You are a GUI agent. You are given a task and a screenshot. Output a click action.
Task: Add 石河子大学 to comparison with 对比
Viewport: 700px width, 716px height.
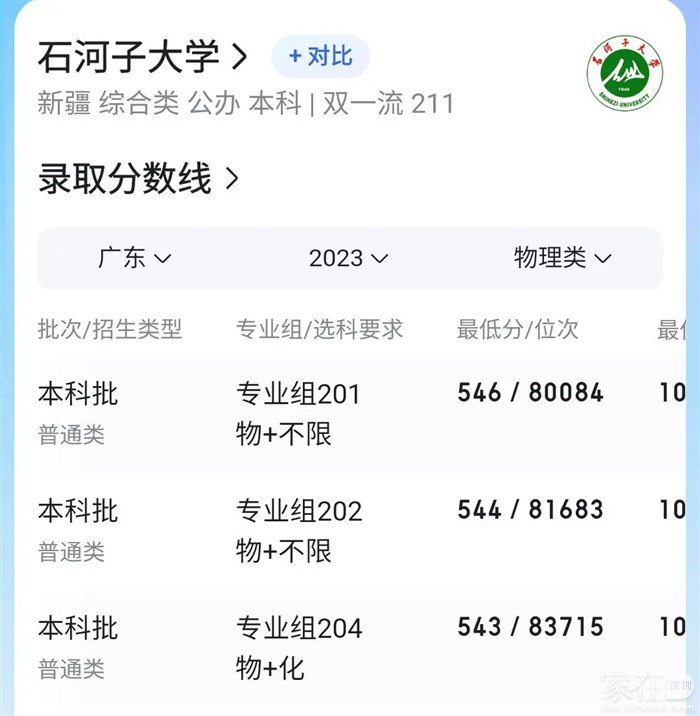pyautogui.click(x=320, y=57)
